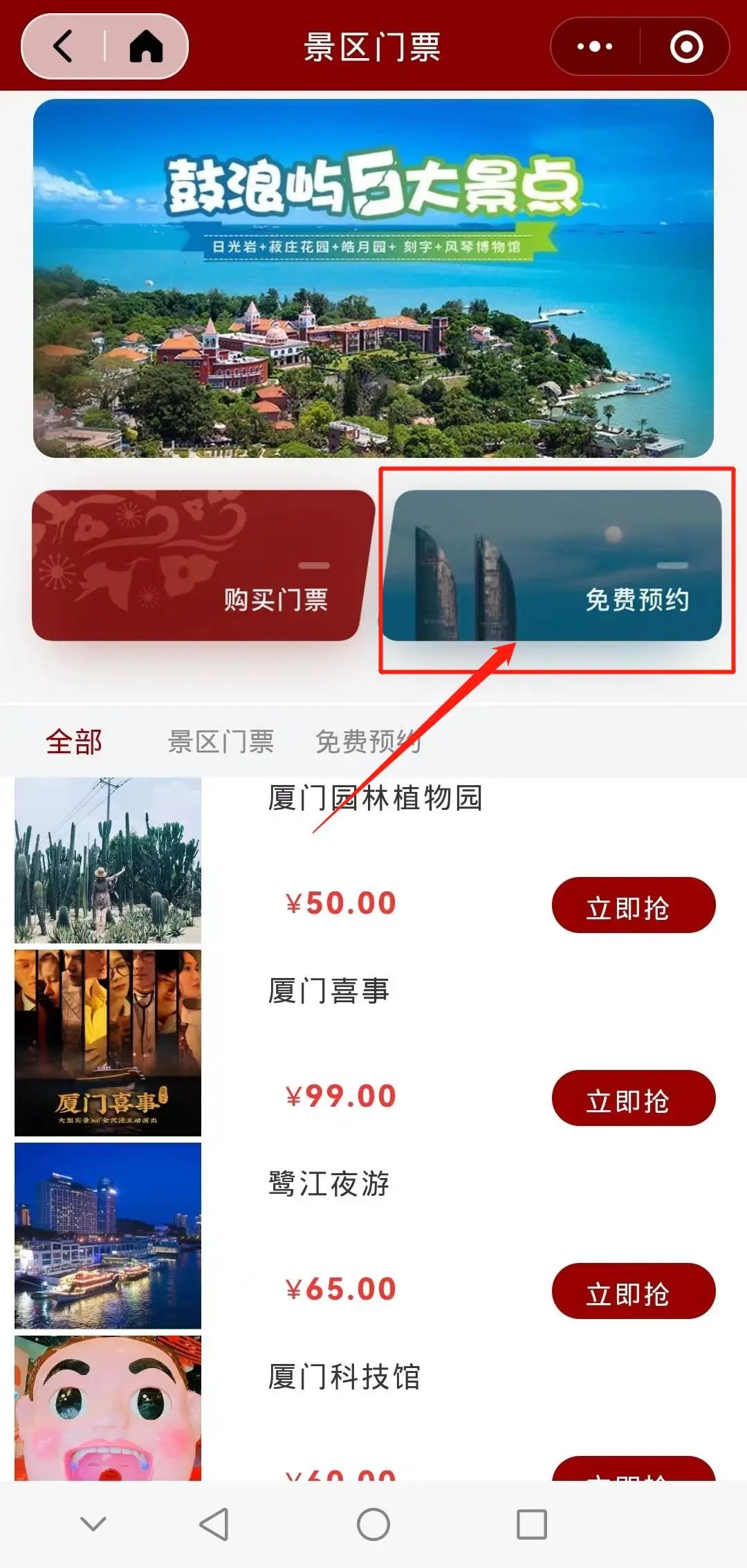Viewport: 747px width, 1568px height.
Task: Switch to the 景区门票 tab
Action: click(223, 741)
